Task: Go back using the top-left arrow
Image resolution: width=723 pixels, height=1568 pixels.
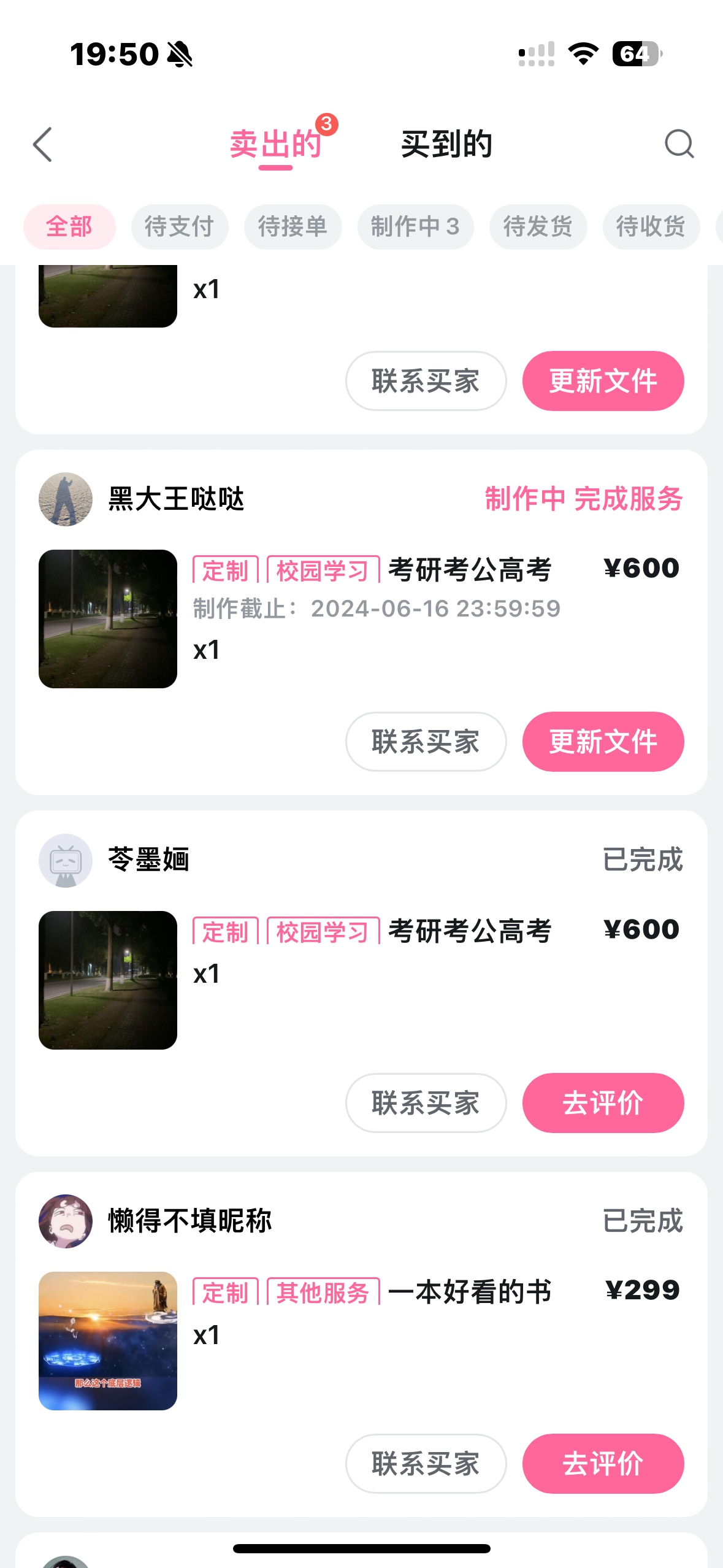Action: 43,145
